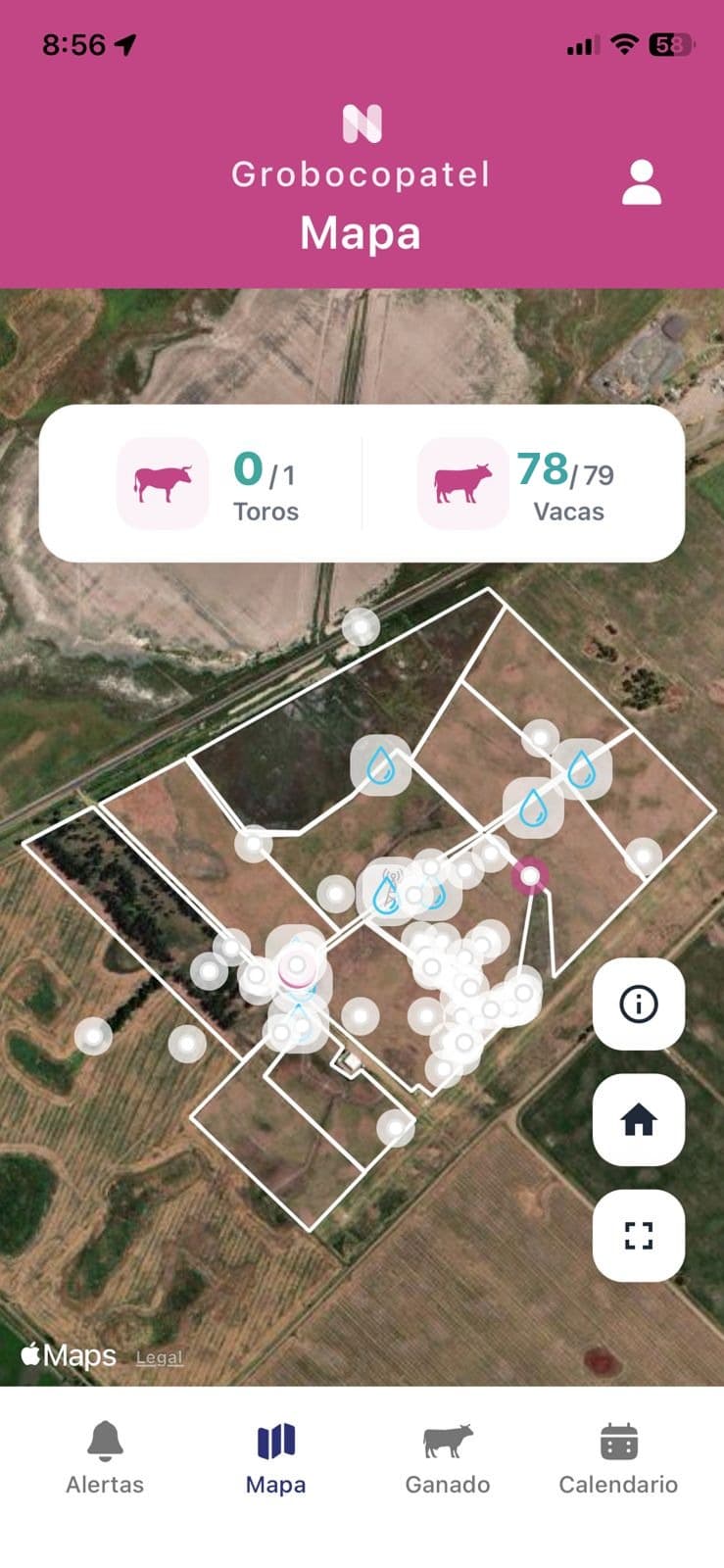This screenshot has width=724, height=1568.
Task: Recenter map with home button
Action: [638, 1119]
